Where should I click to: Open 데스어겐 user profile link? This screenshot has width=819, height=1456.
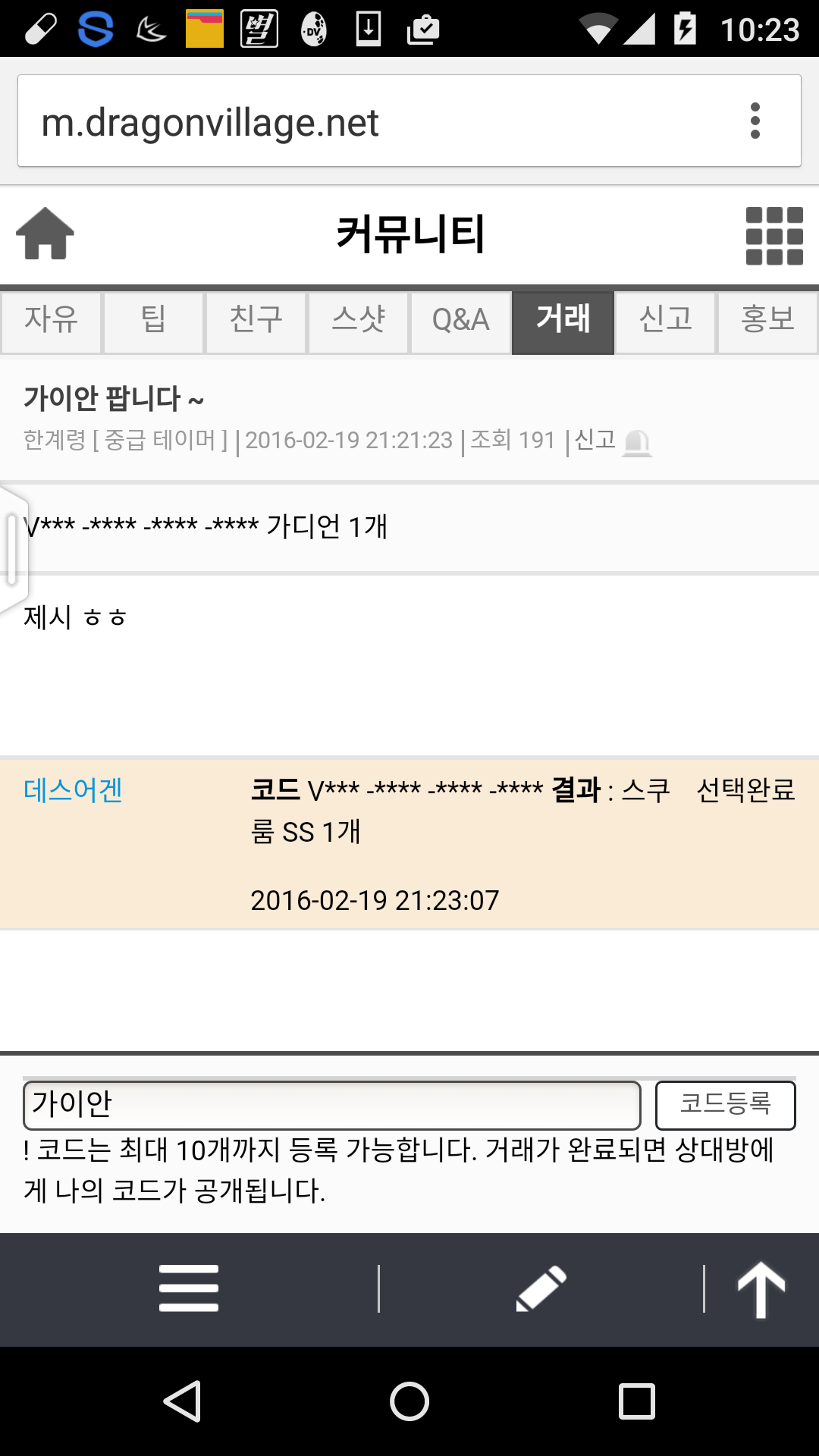pyautogui.click(x=73, y=791)
